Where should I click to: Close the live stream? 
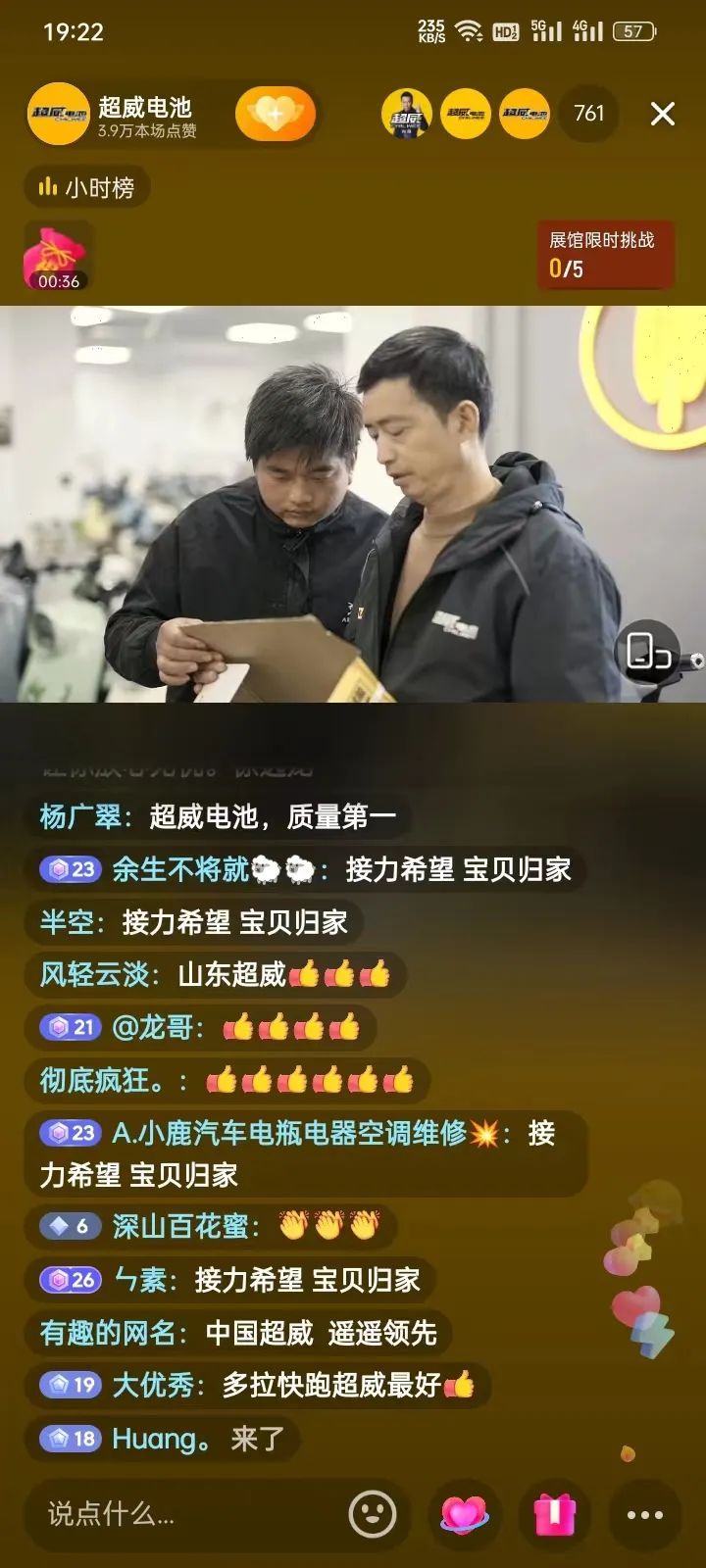[x=662, y=114]
